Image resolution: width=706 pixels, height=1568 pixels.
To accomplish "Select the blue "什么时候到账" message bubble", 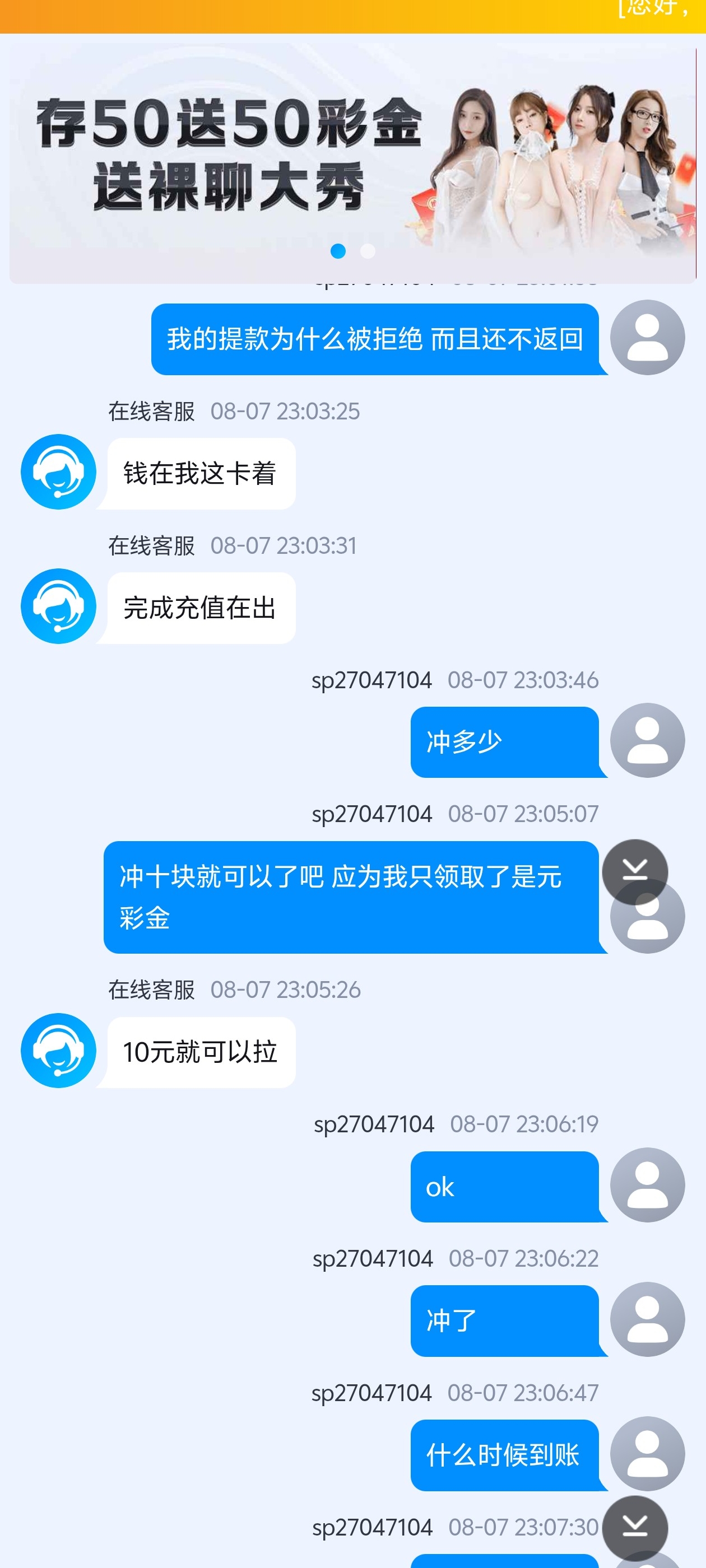I will click(504, 1456).
